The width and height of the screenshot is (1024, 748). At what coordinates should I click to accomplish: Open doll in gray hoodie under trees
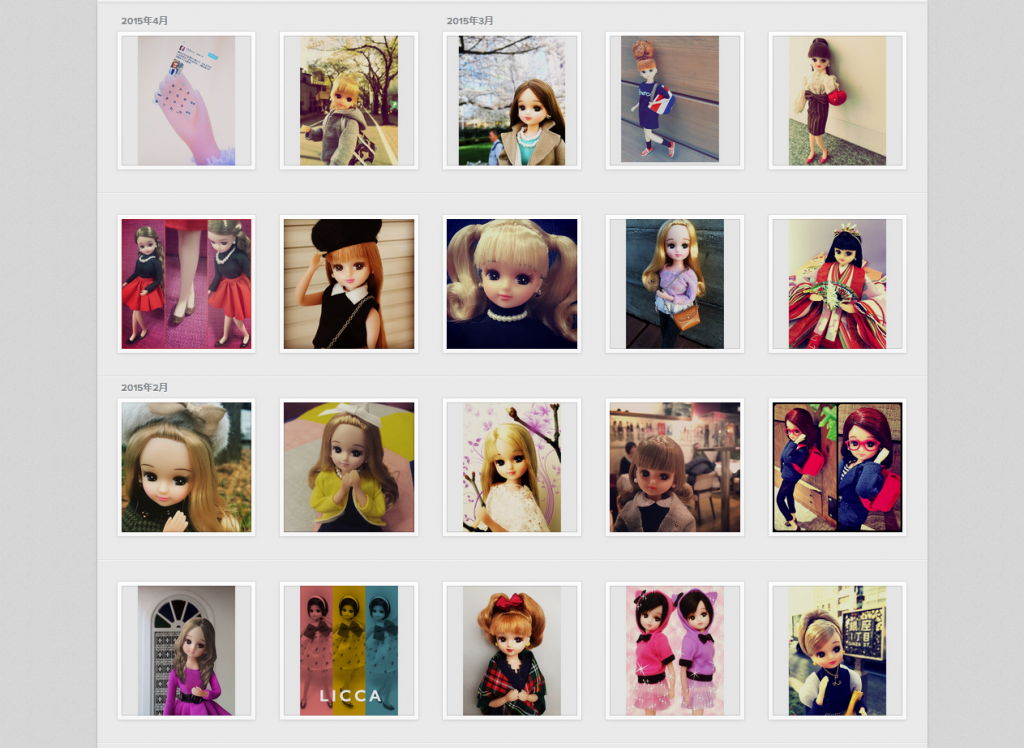click(x=349, y=101)
